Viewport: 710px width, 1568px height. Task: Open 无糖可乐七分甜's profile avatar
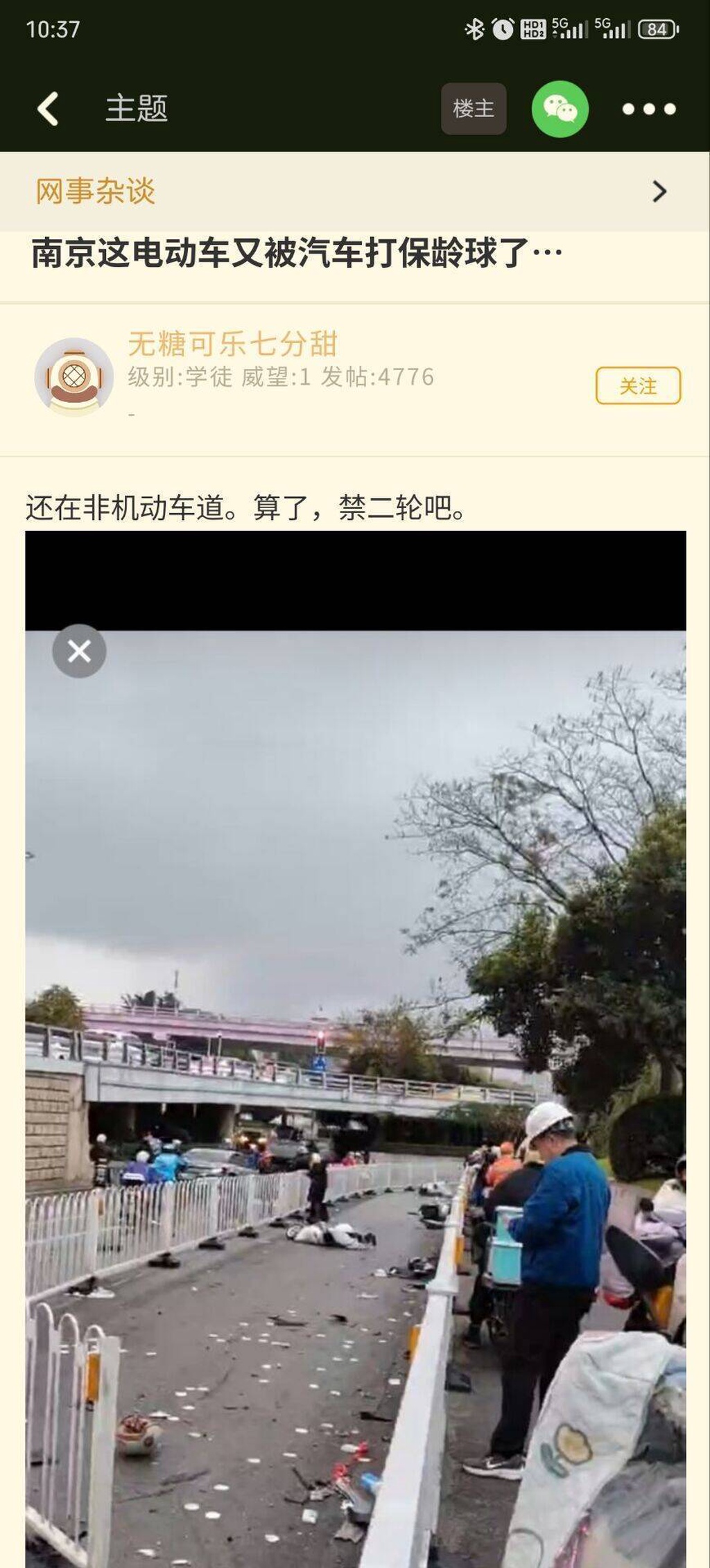pos(74,376)
